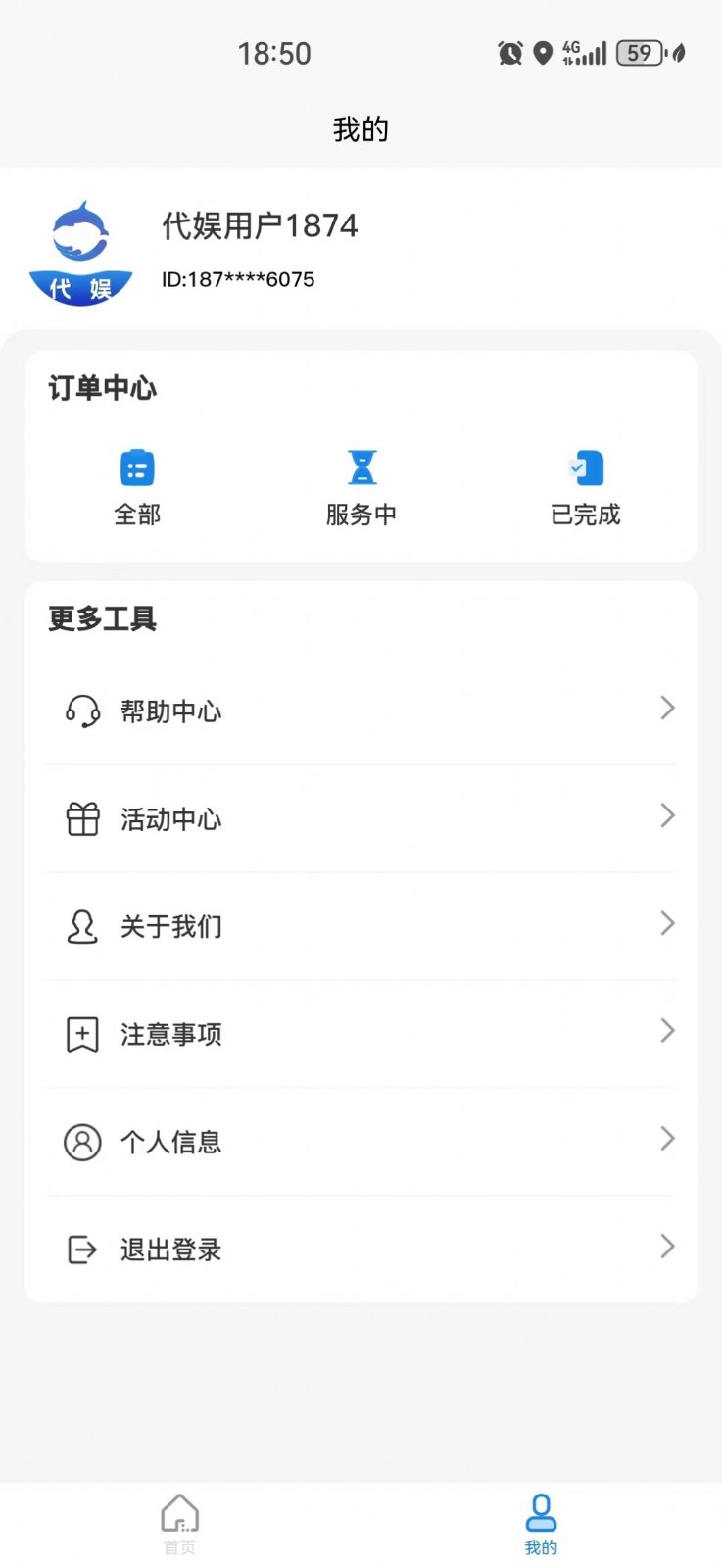The image size is (722, 1568).
Task: Tap the 代娱 profile avatar
Action: (80, 253)
